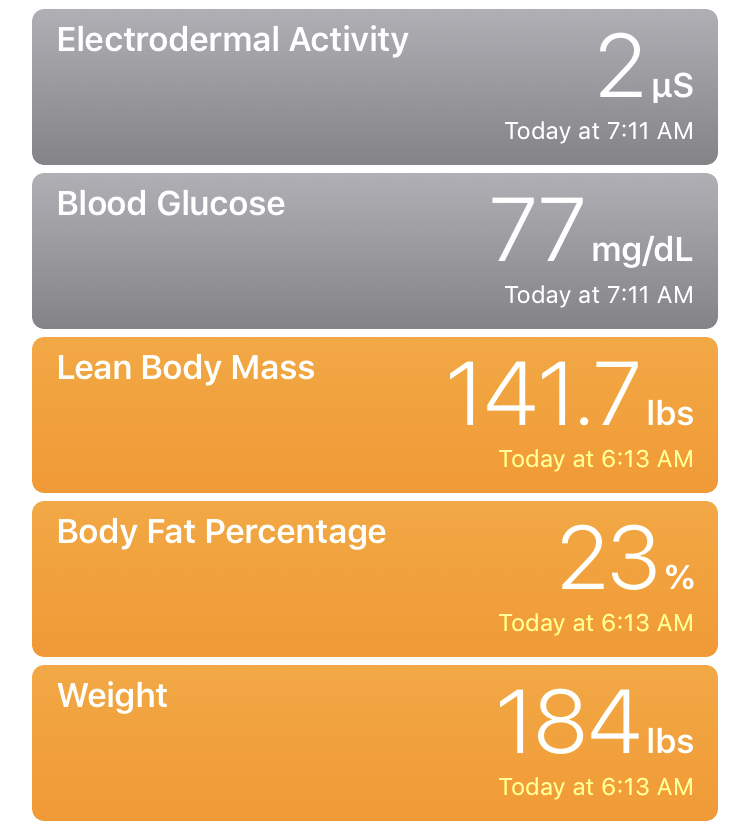View Blood Glucose details
Image resolution: width=750 pixels, height=837 pixels.
[x=374, y=251]
